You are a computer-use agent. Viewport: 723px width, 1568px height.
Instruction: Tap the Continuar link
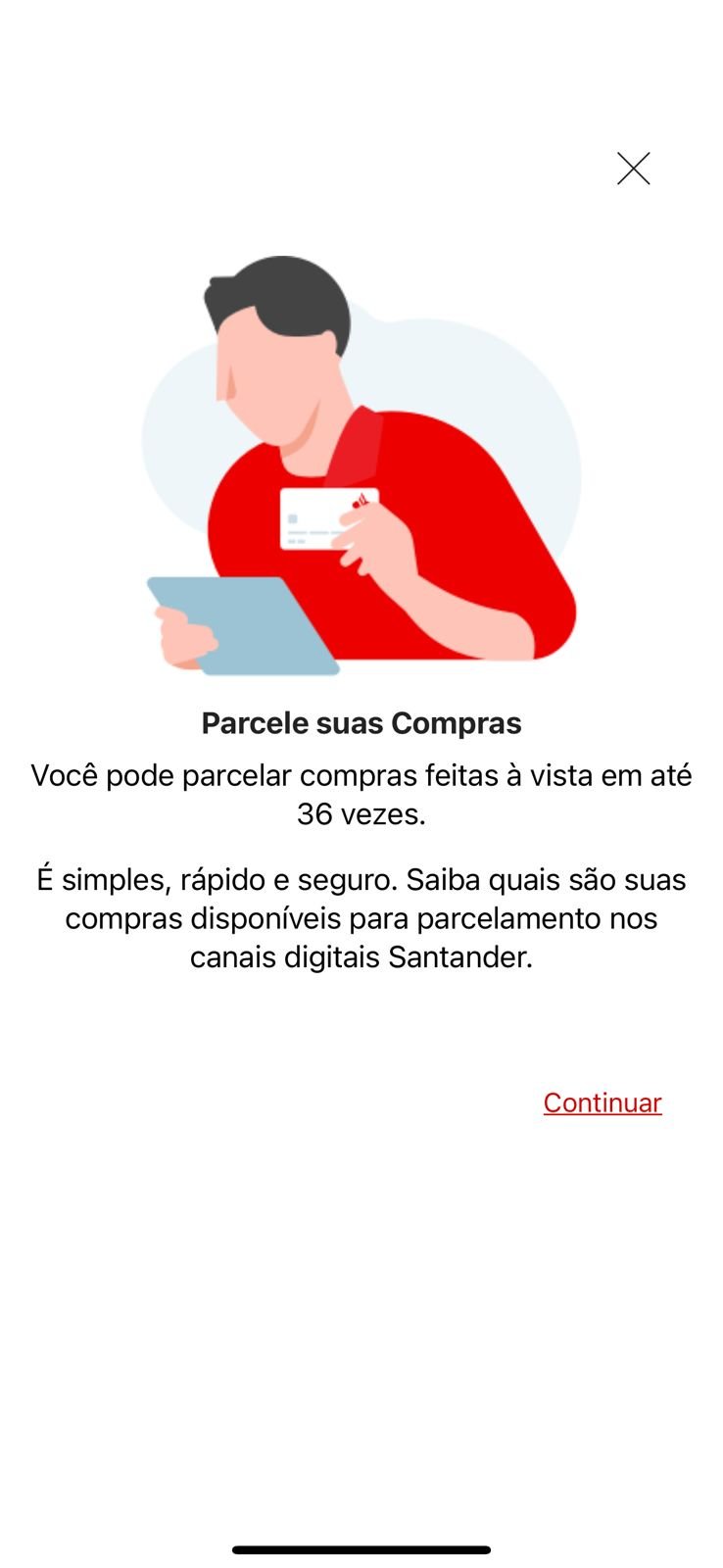(x=602, y=1102)
